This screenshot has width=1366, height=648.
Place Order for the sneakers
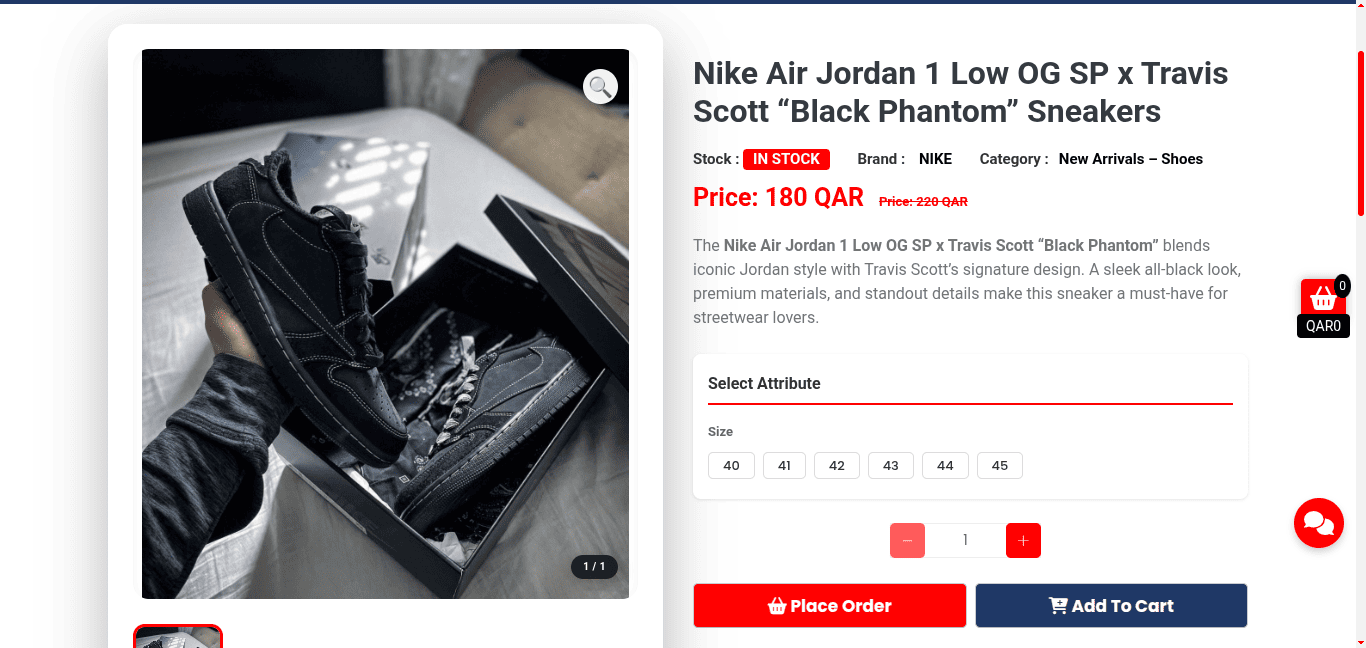pyautogui.click(x=830, y=606)
